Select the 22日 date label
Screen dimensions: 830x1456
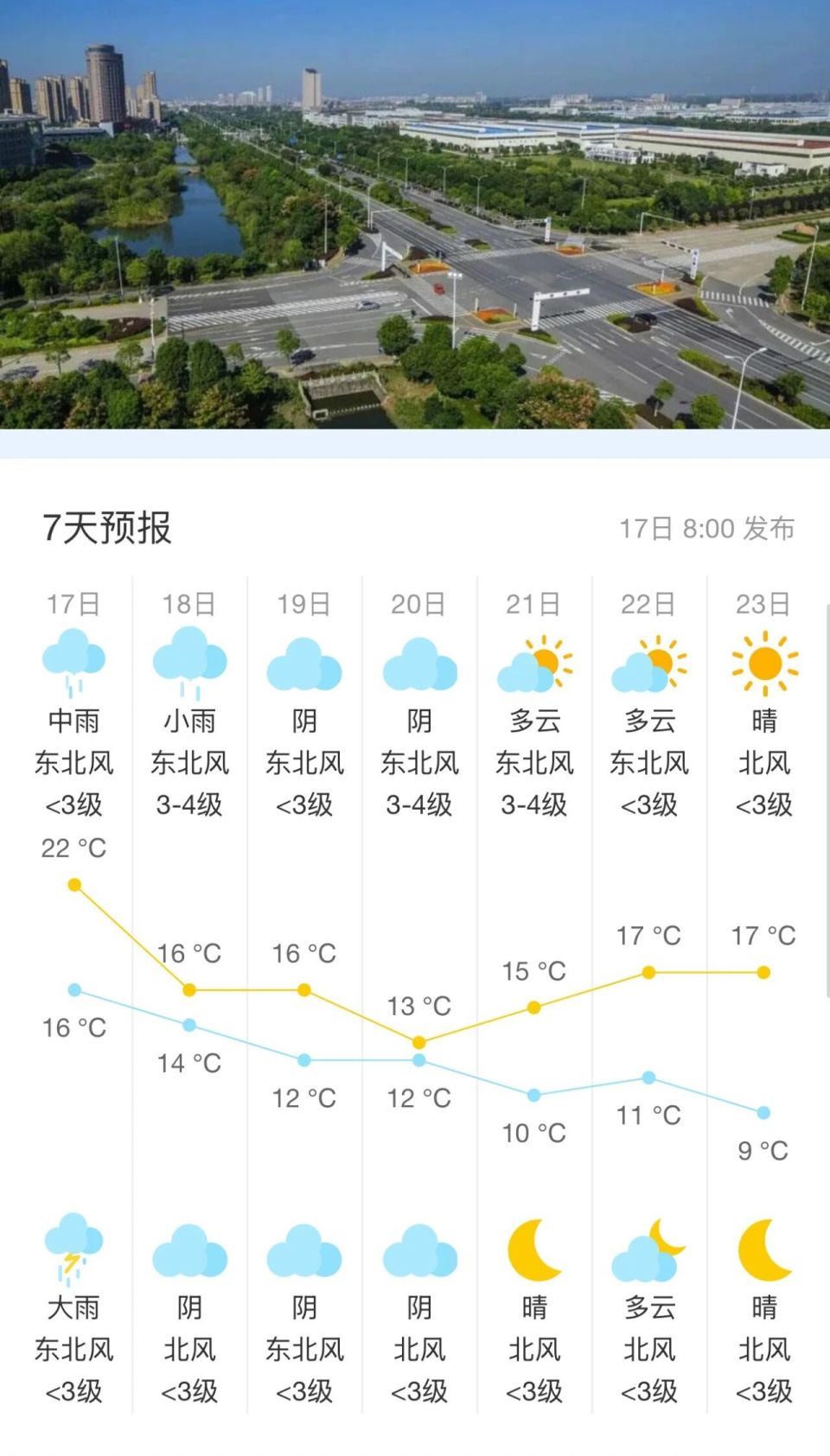(648, 605)
